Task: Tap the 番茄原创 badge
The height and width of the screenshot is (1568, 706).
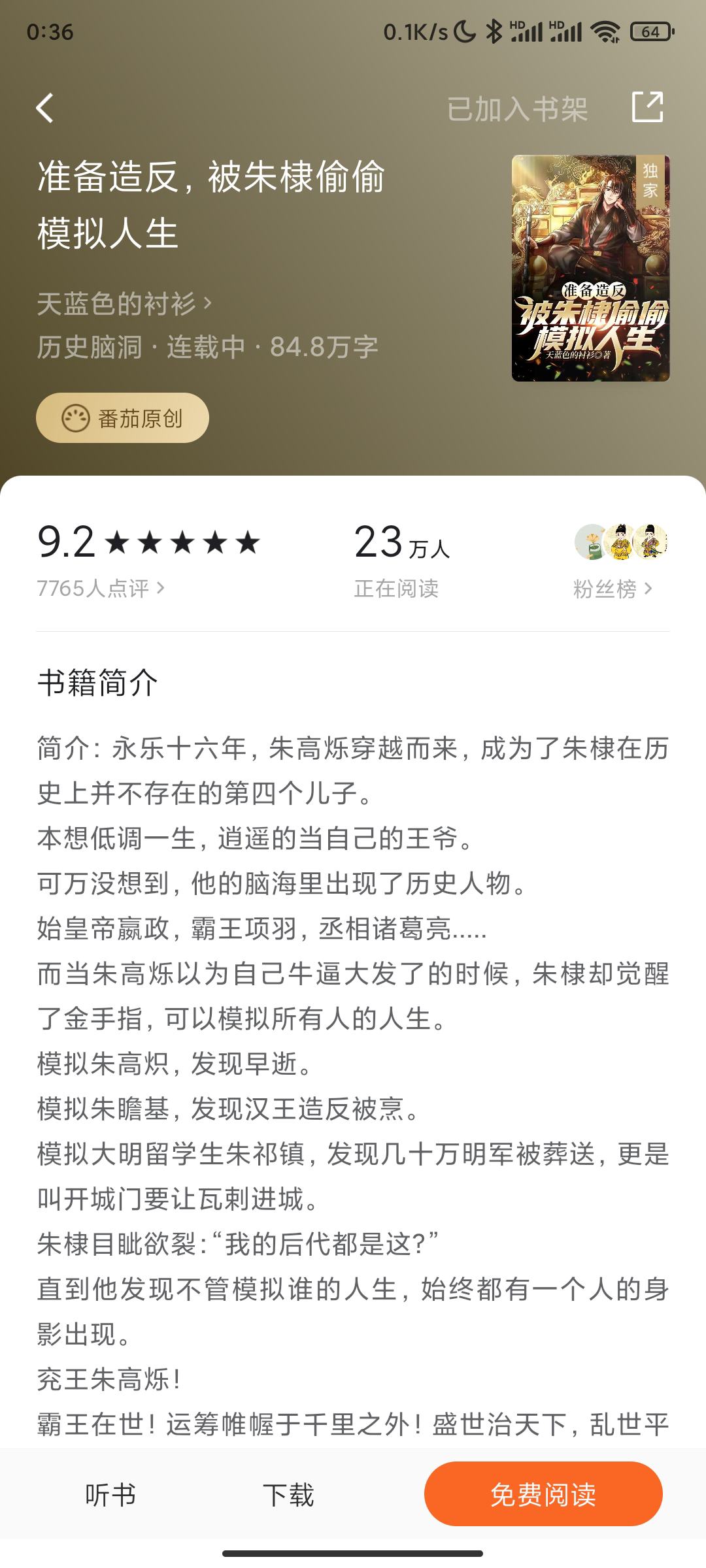Action: [x=122, y=418]
